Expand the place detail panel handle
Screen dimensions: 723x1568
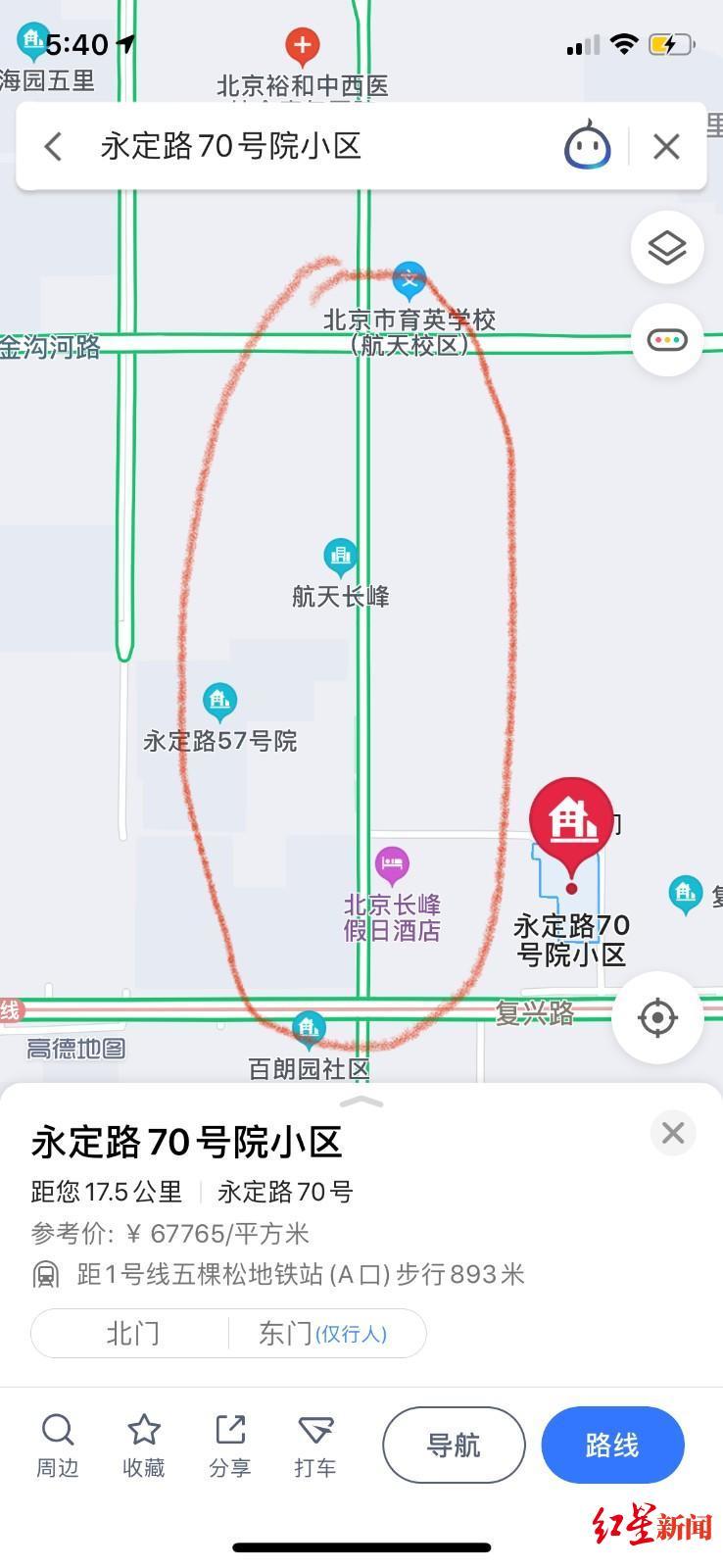click(x=361, y=1102)
